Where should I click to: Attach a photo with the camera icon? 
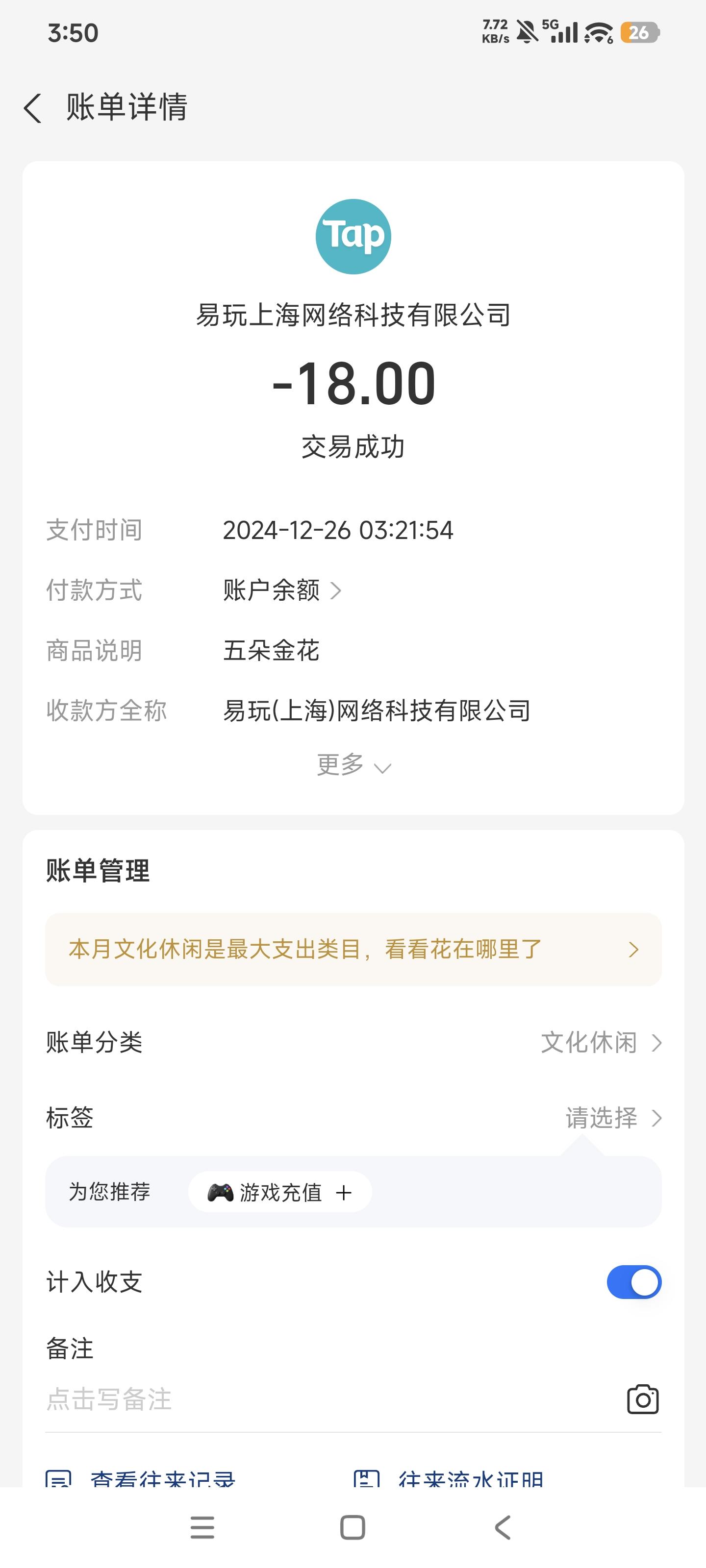point(643,1399)
